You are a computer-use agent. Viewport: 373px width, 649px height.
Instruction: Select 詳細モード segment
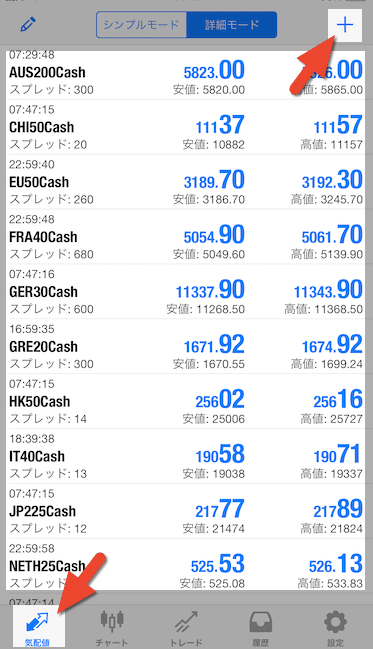(232, 25)
